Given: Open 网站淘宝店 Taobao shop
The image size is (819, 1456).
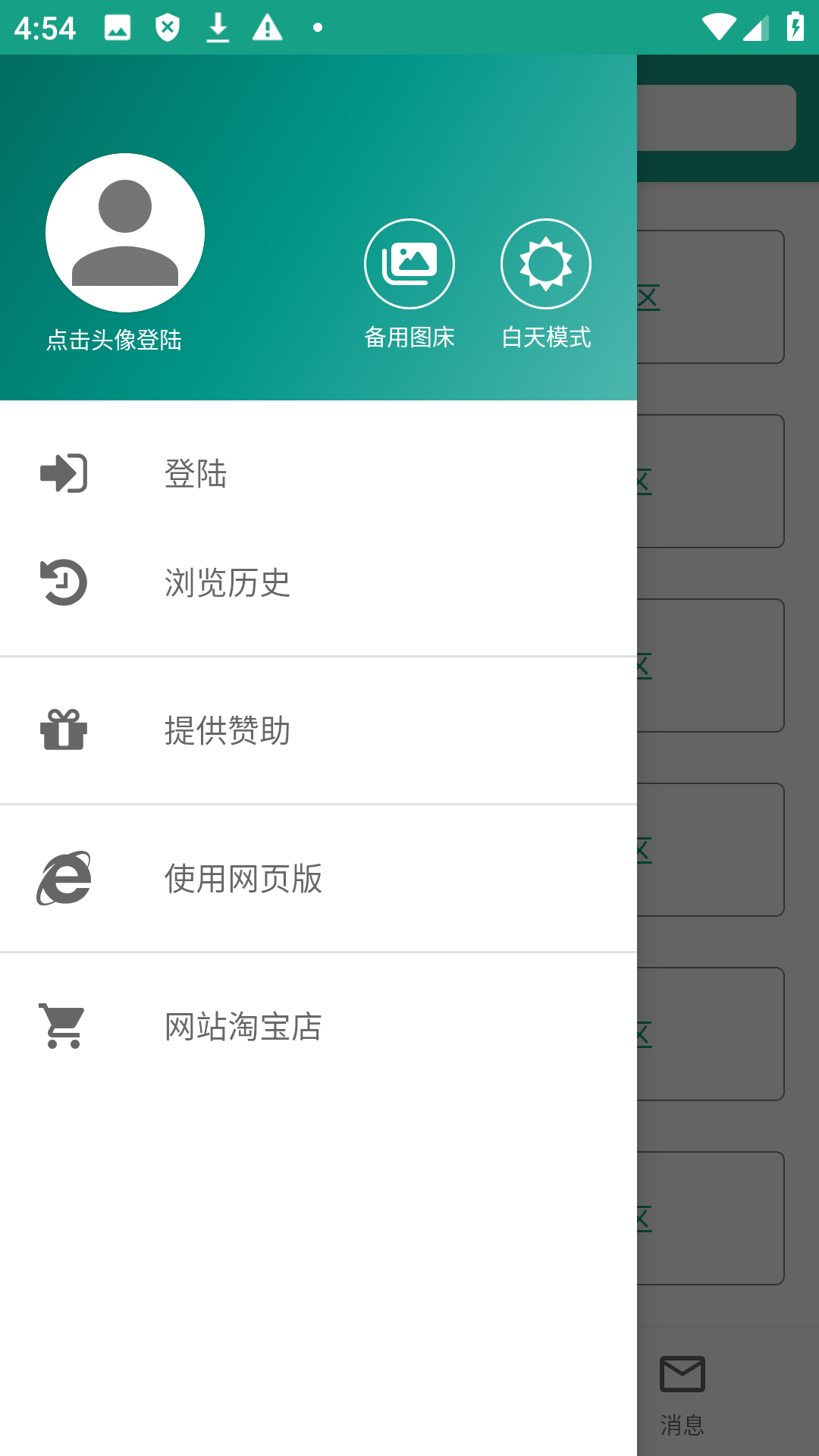Looking at the screenshot, I should point(318,1026).
